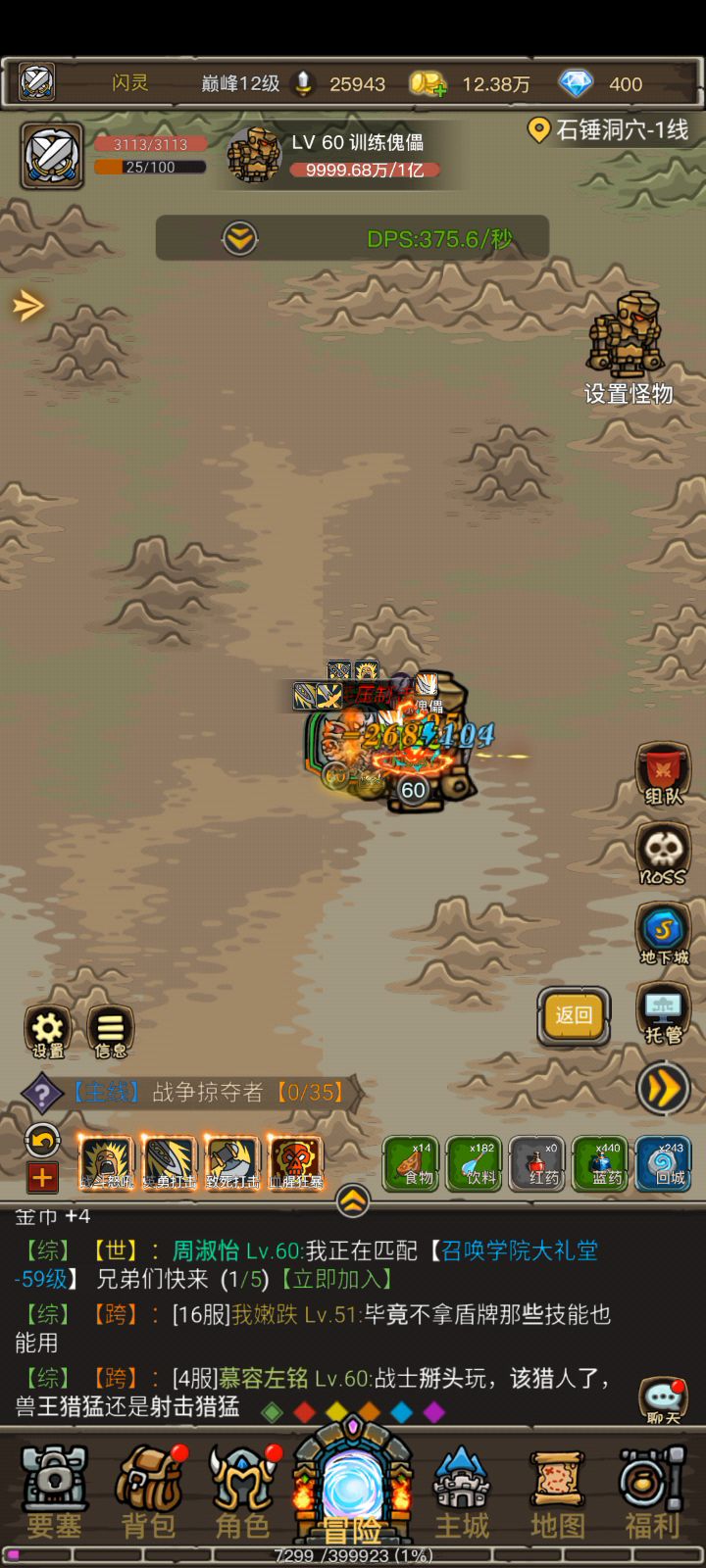Enable 托管 auto-play
Screen dimensions: 706x1568
click(x=663, y=1014)
